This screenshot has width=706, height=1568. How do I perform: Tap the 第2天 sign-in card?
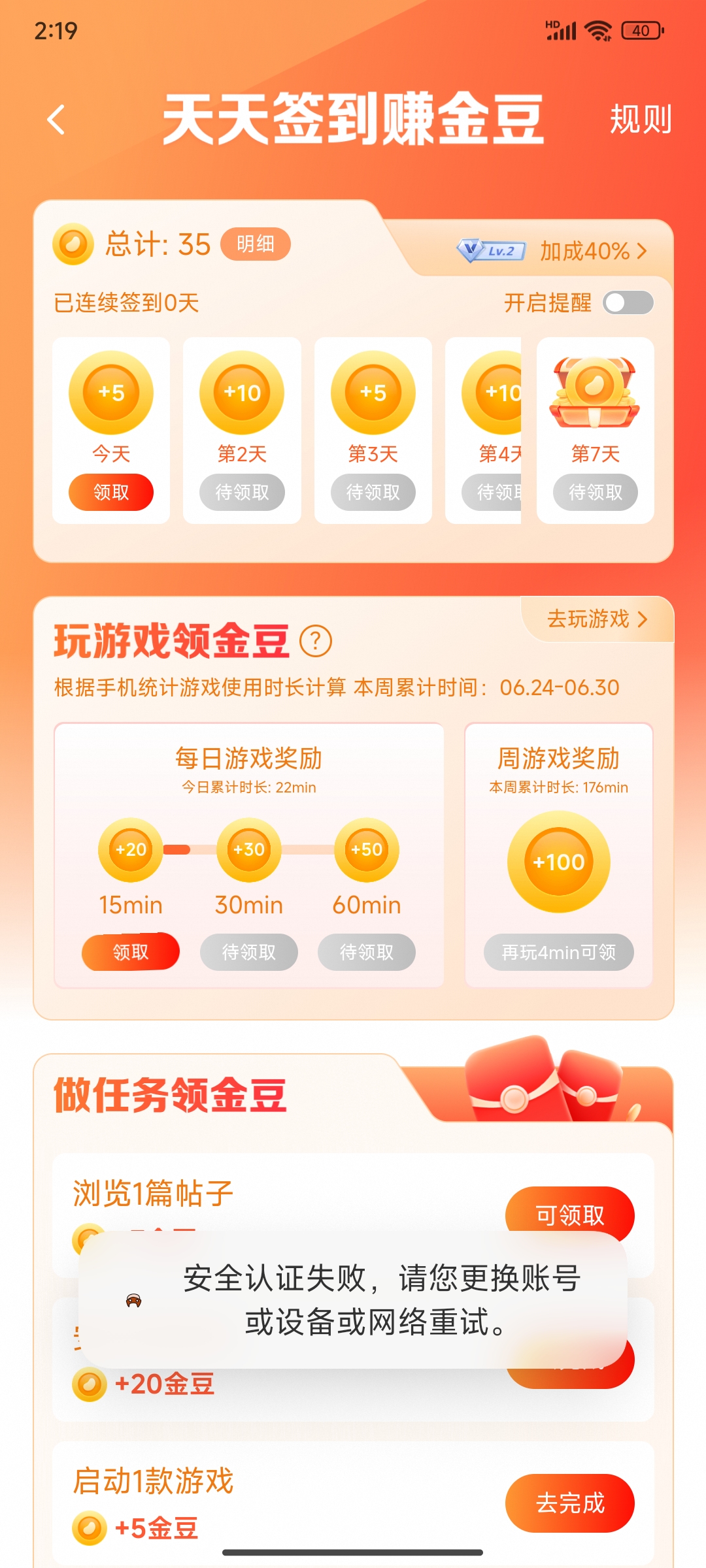tap(242, 430)
